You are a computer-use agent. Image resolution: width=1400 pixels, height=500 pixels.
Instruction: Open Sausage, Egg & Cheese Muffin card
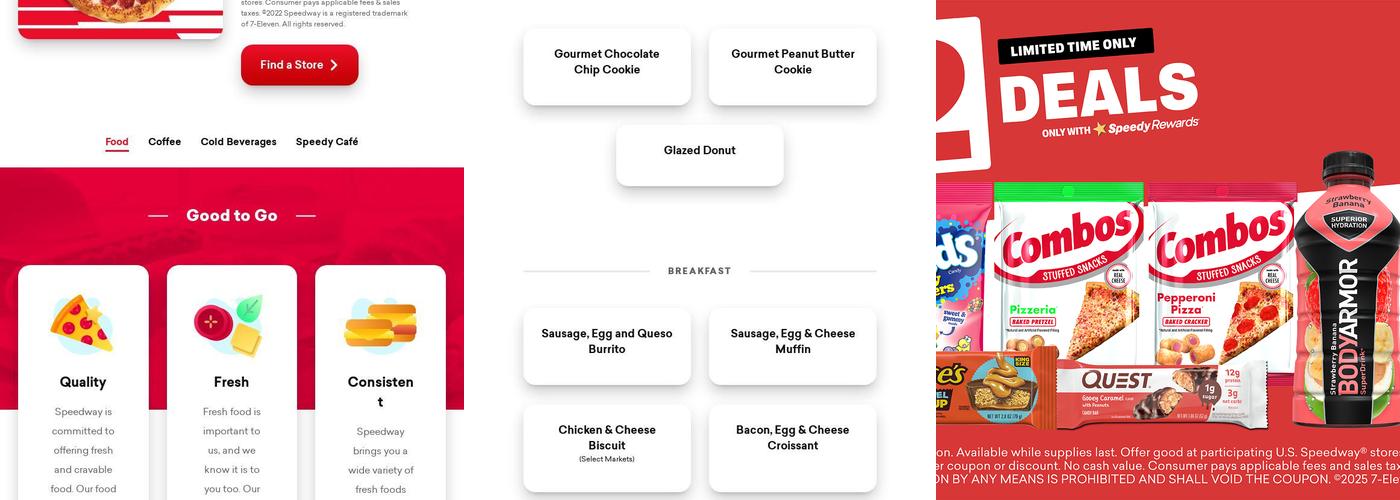tap(792, 345)
